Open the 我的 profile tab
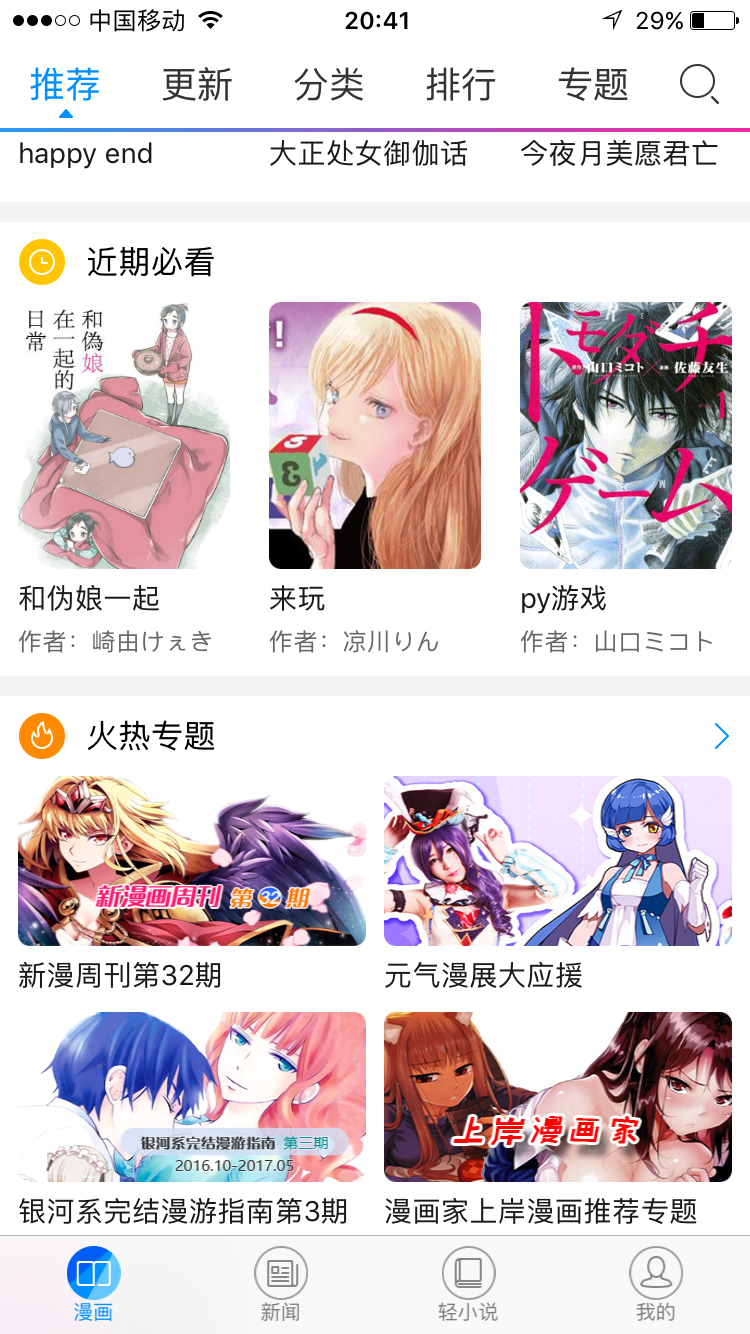This screenshot has width=750, height=1334. pos(656,1285)
